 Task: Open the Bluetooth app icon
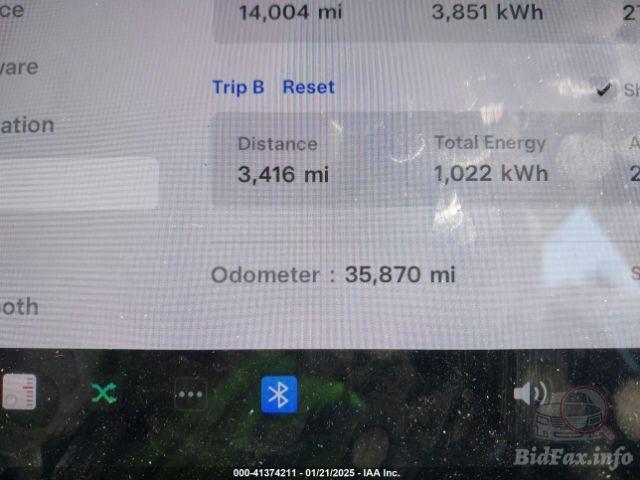pyautogui.click(x=279, y=395)
